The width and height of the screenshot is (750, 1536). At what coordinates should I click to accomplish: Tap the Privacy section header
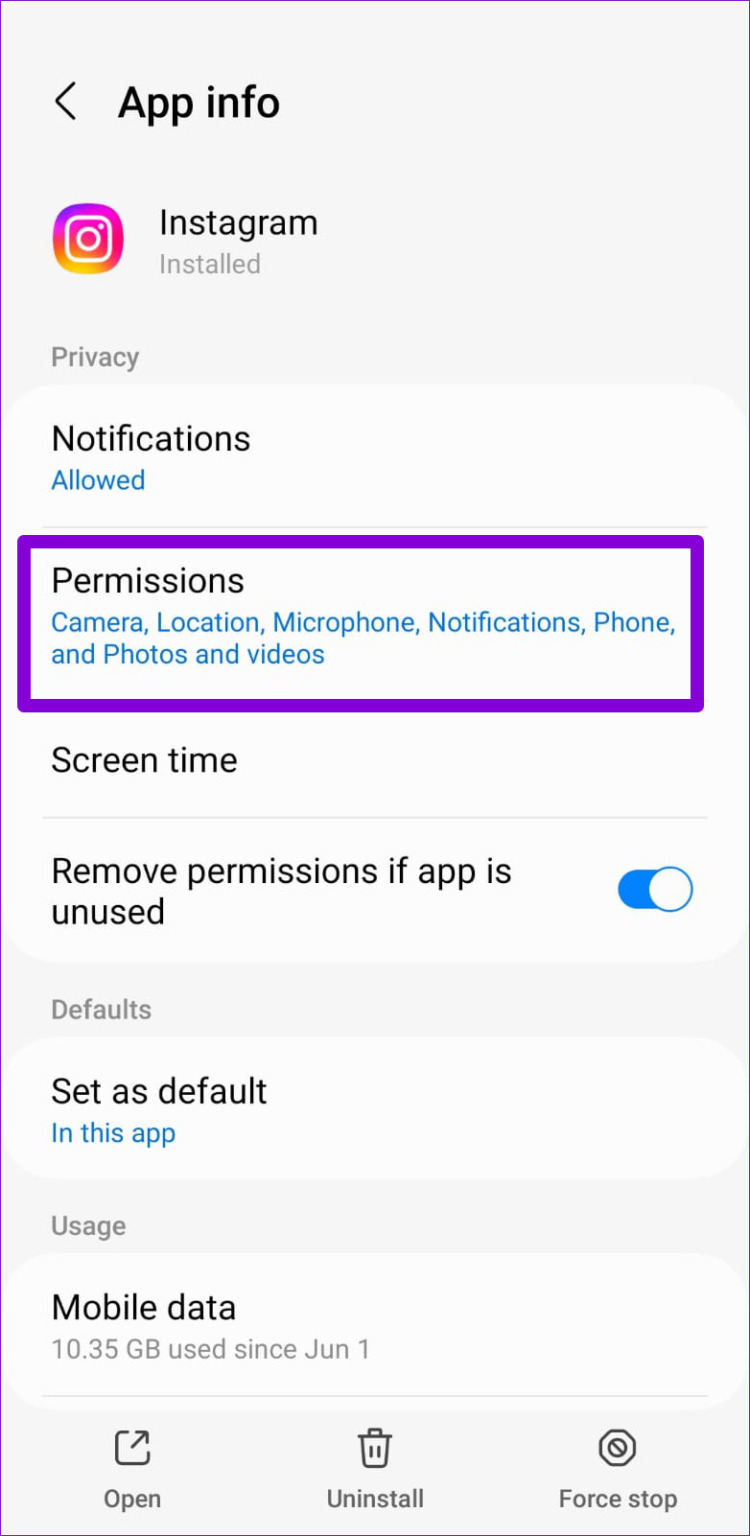[x=94, y=356]
